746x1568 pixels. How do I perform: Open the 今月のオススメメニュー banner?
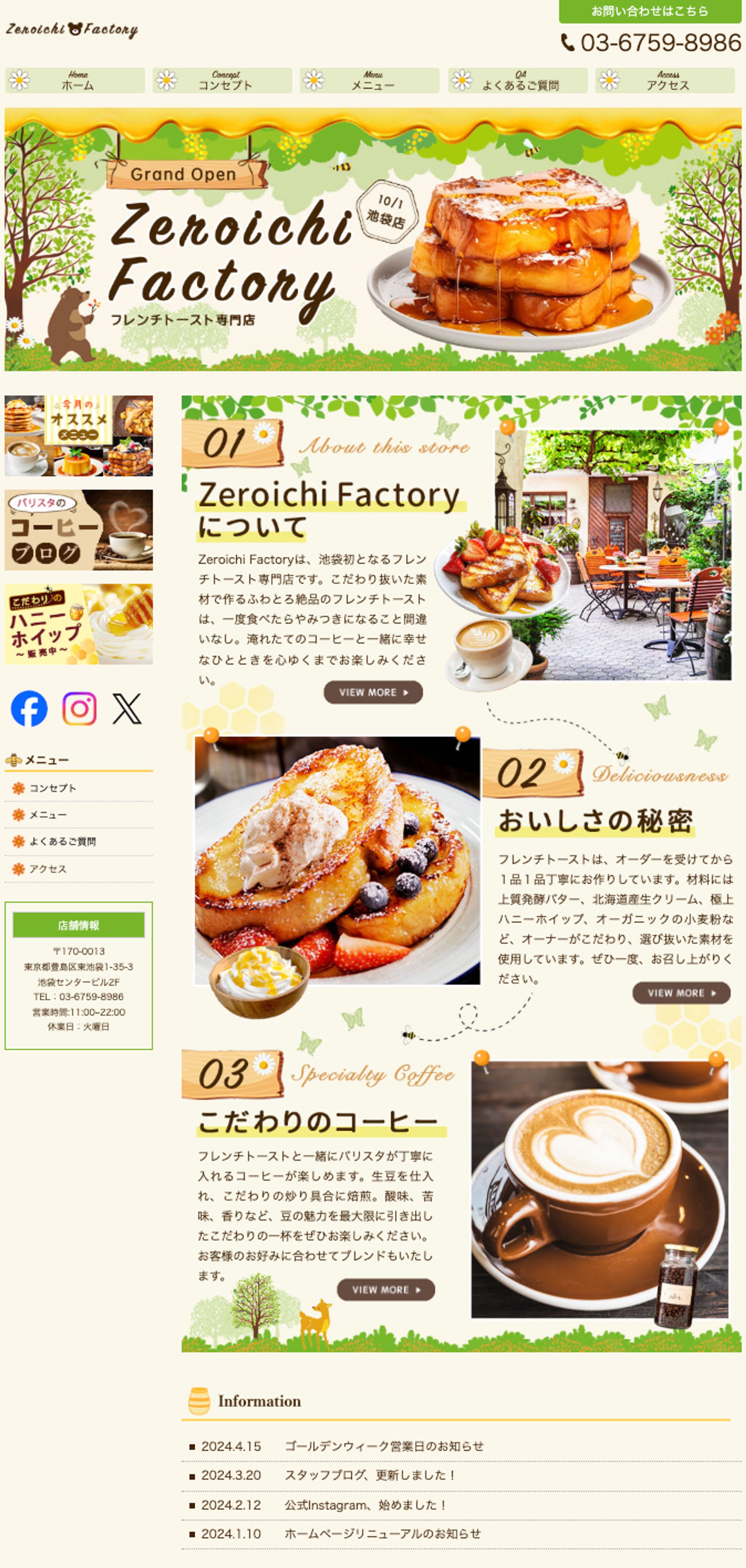[x=79, y=435]
